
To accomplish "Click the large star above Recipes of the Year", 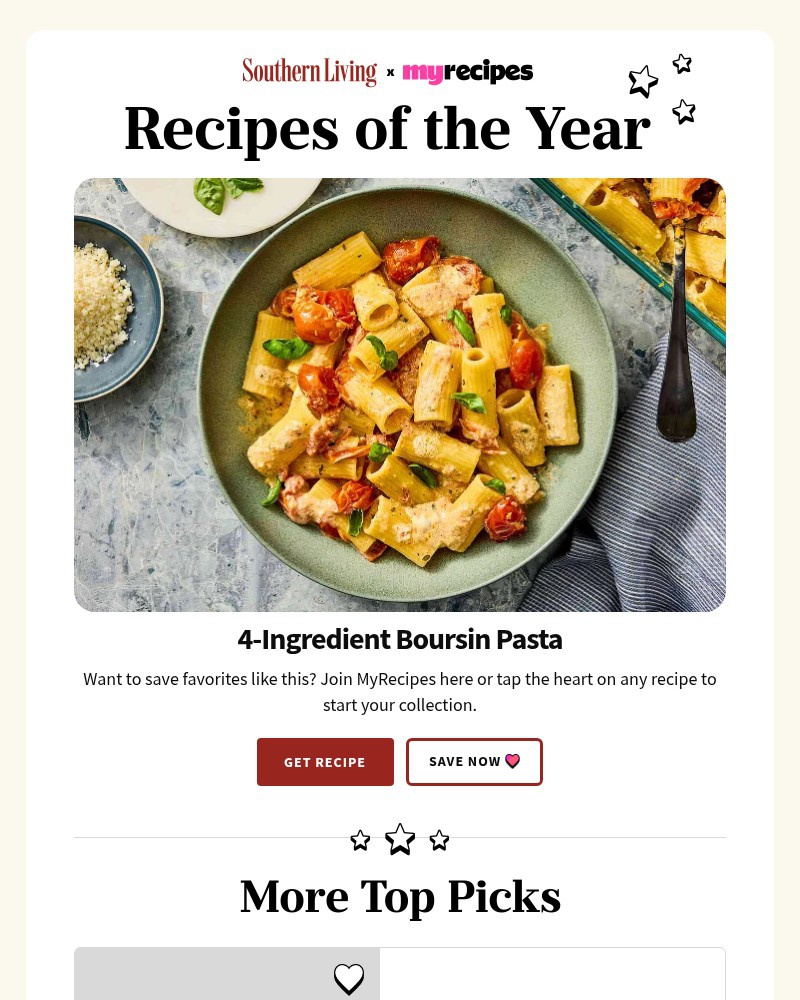I will [643, 81].
